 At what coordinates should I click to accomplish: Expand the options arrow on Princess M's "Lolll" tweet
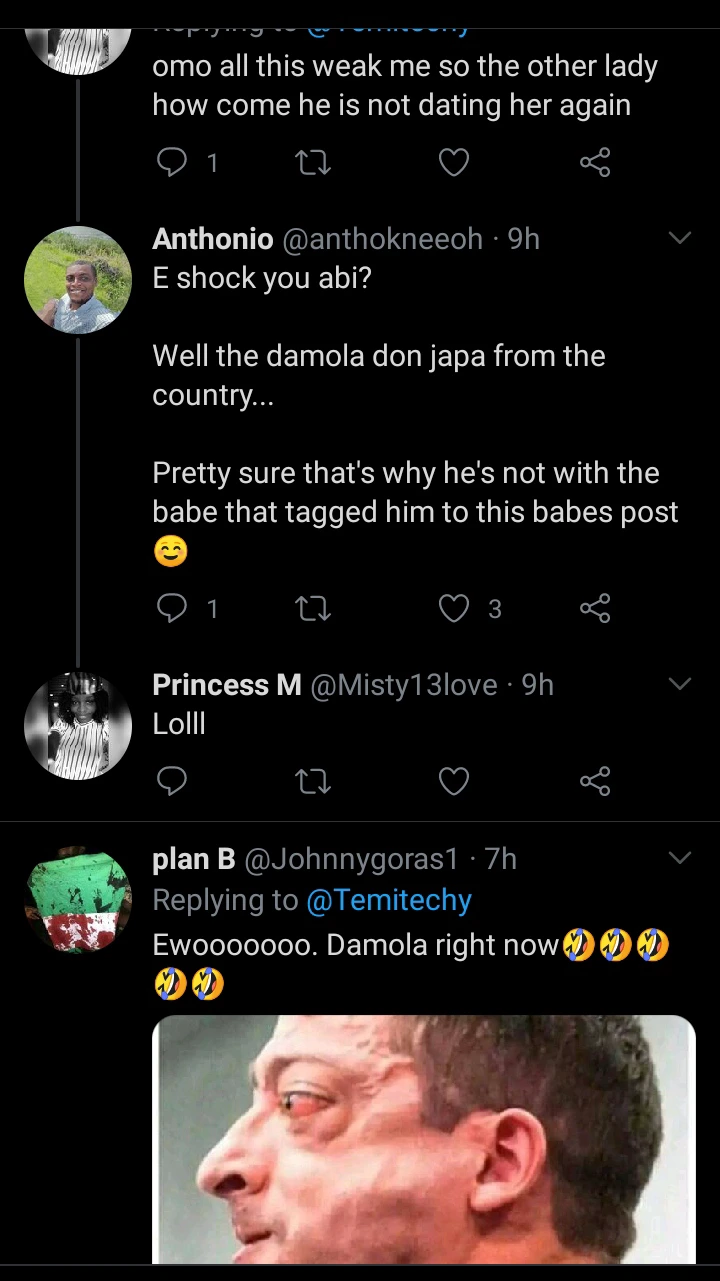pyautogui.click(x=679, y=685)
